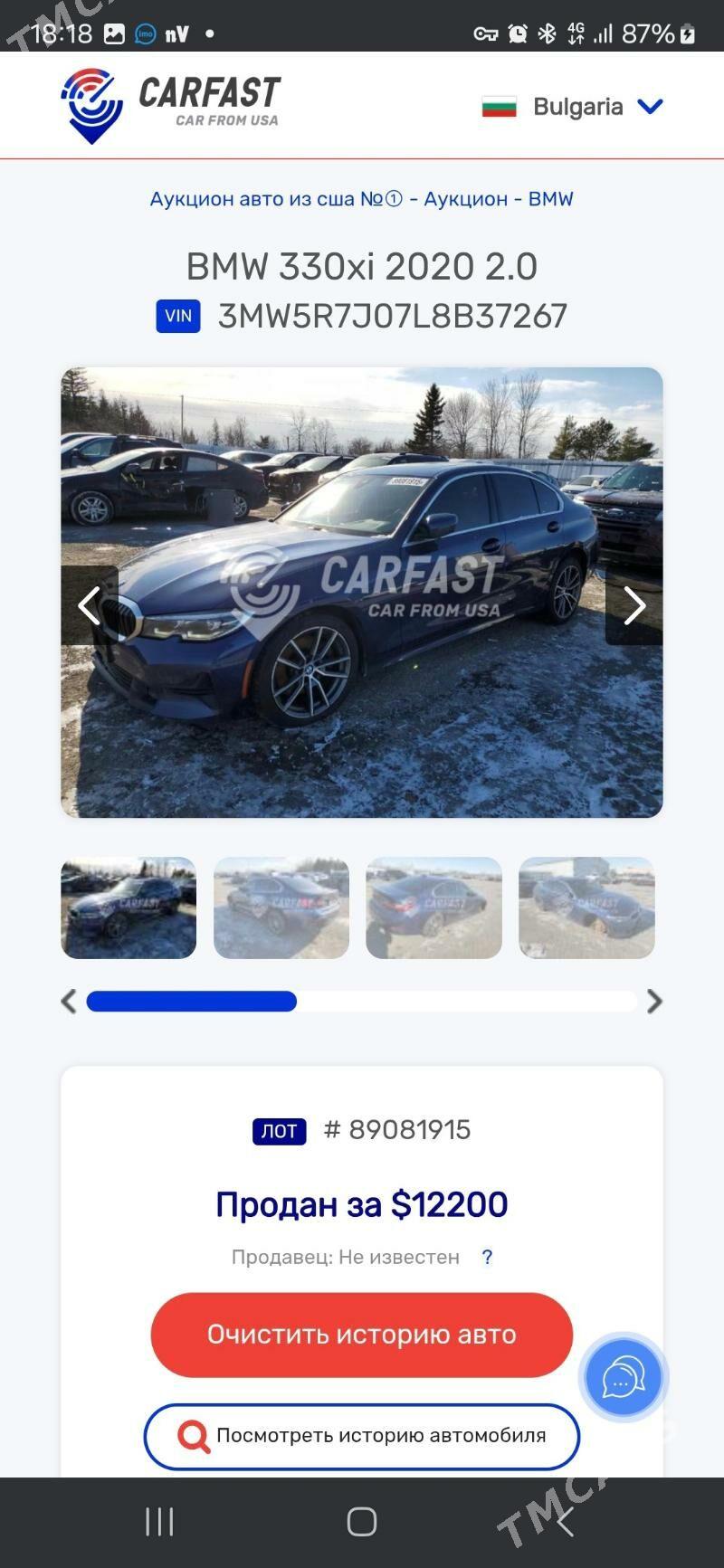724x1568 pixels.
Task: Open recent apps from the navigation bar
Action: (159, 1522)
